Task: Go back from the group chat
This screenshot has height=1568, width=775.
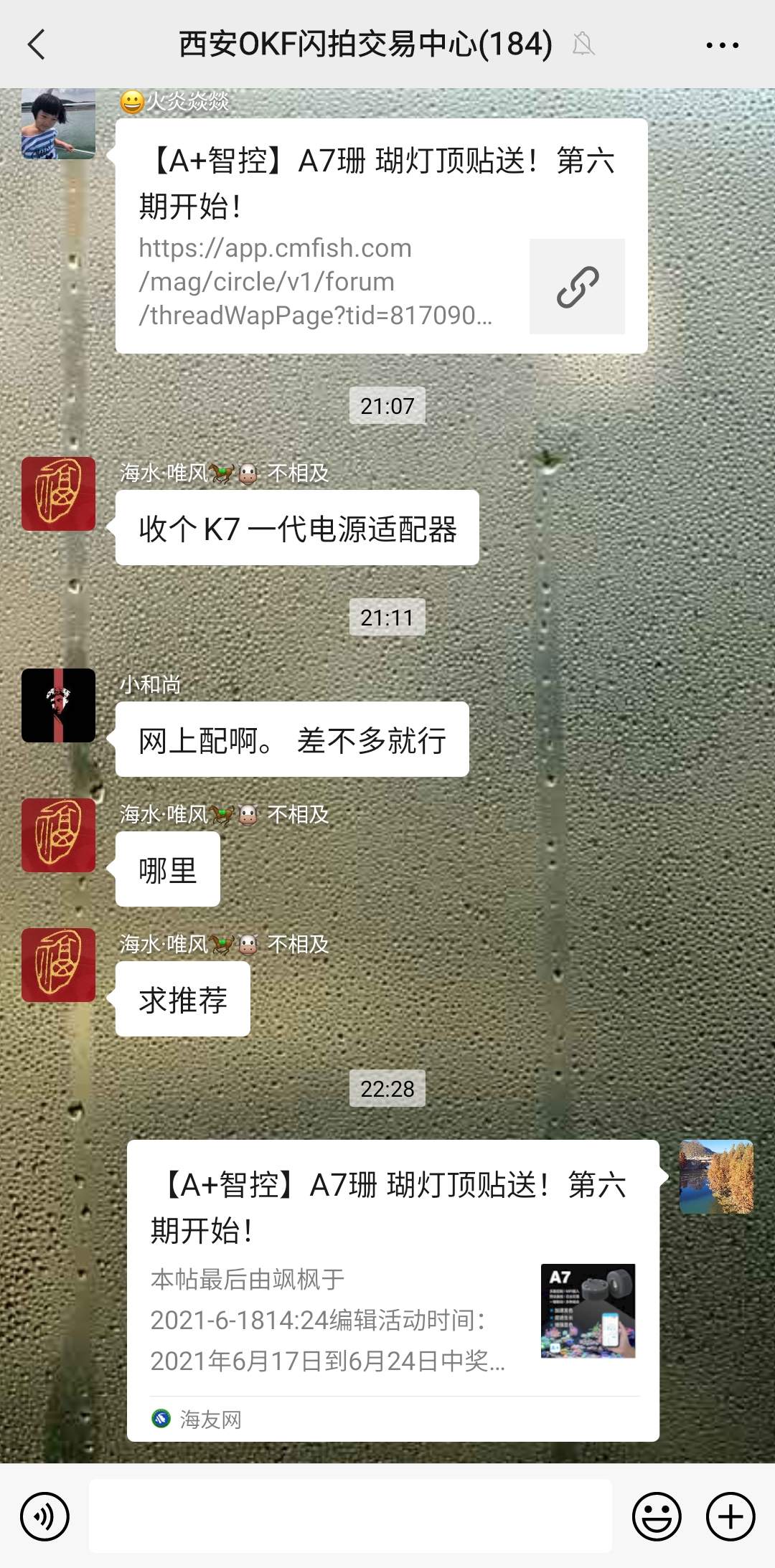Action: click(x=37, y=44)
